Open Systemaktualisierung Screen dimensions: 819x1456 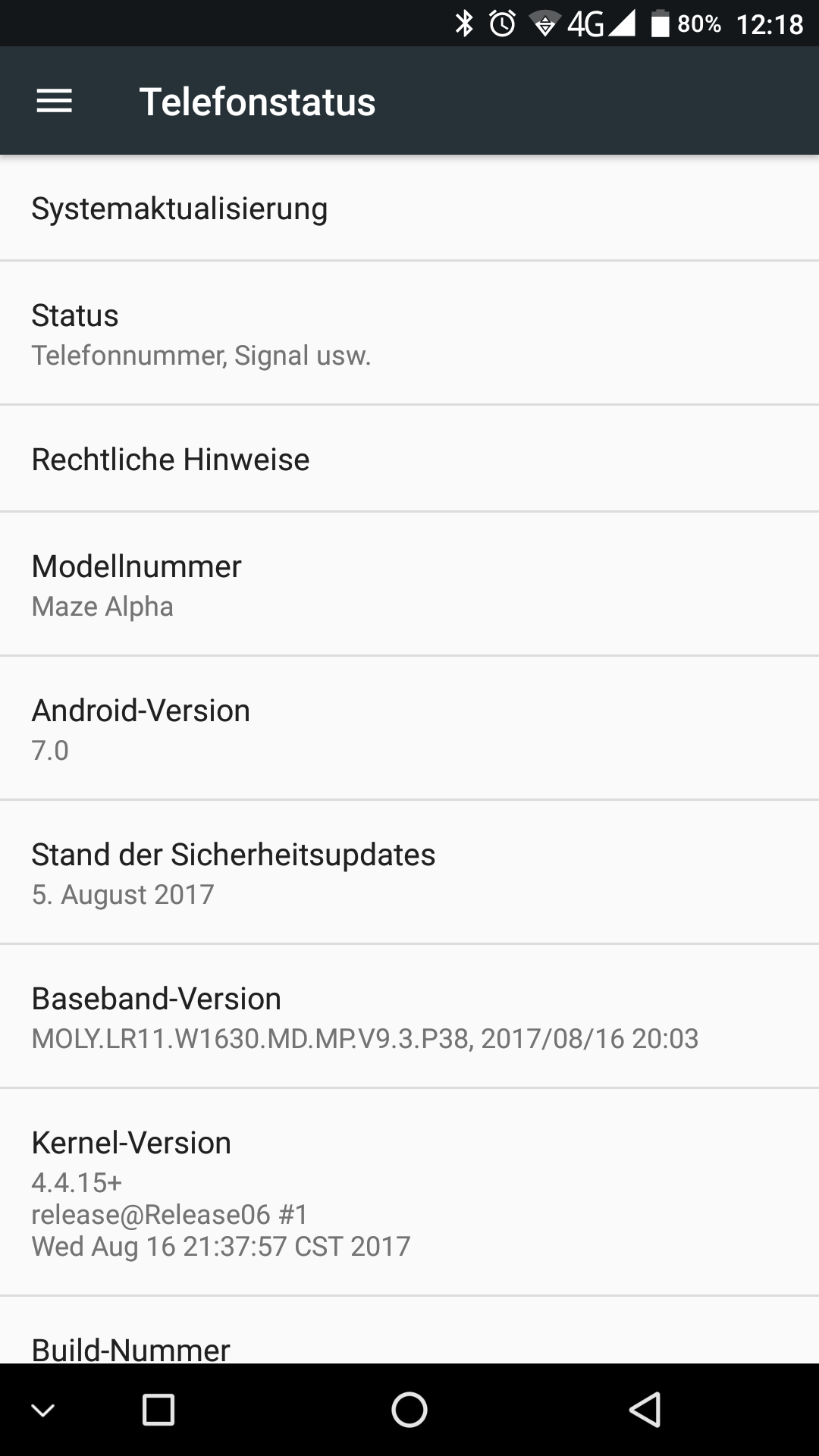click(x=409, y=209)
